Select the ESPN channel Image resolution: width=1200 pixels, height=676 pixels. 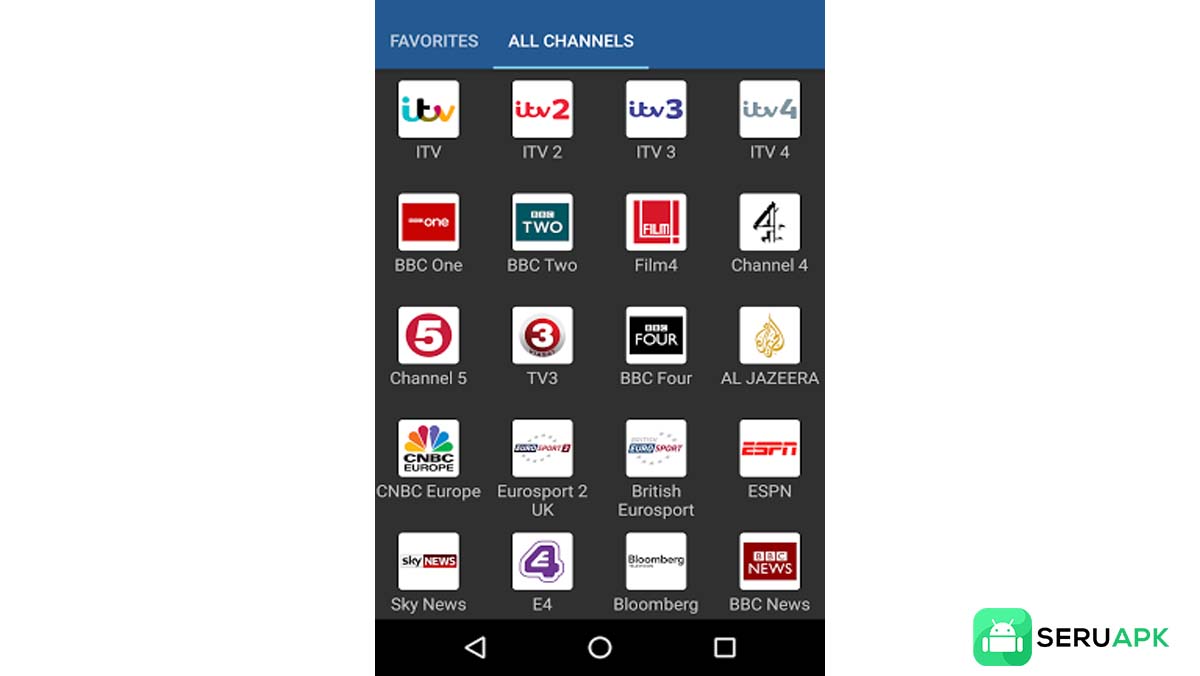(x=769, y=449)
